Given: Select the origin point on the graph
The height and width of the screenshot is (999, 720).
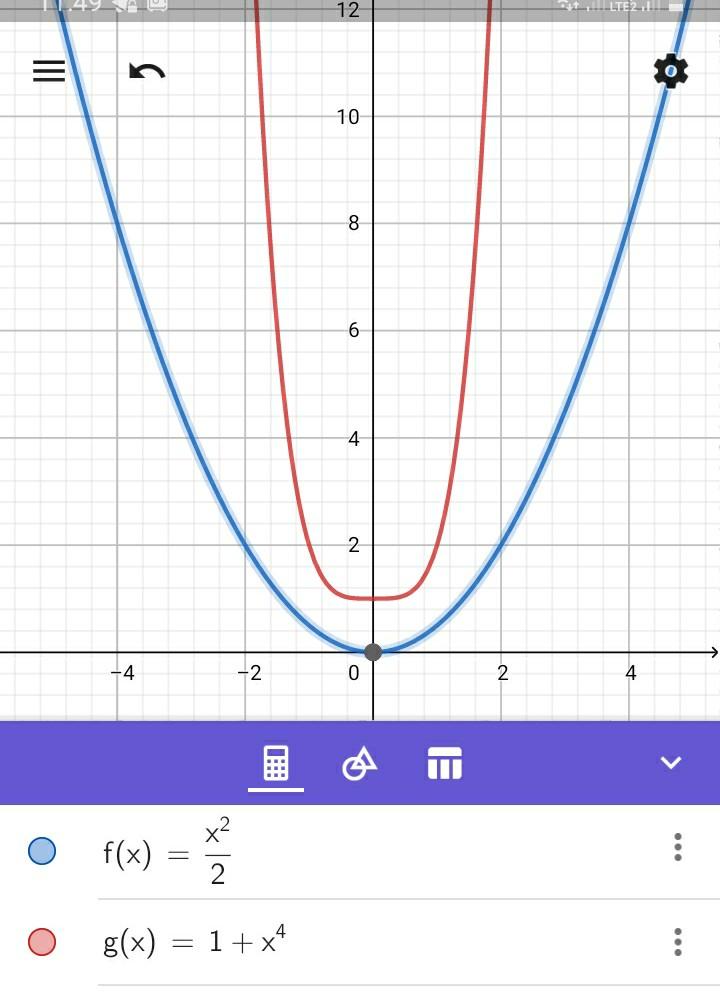Looking at the screenshot, I should 373,652.
